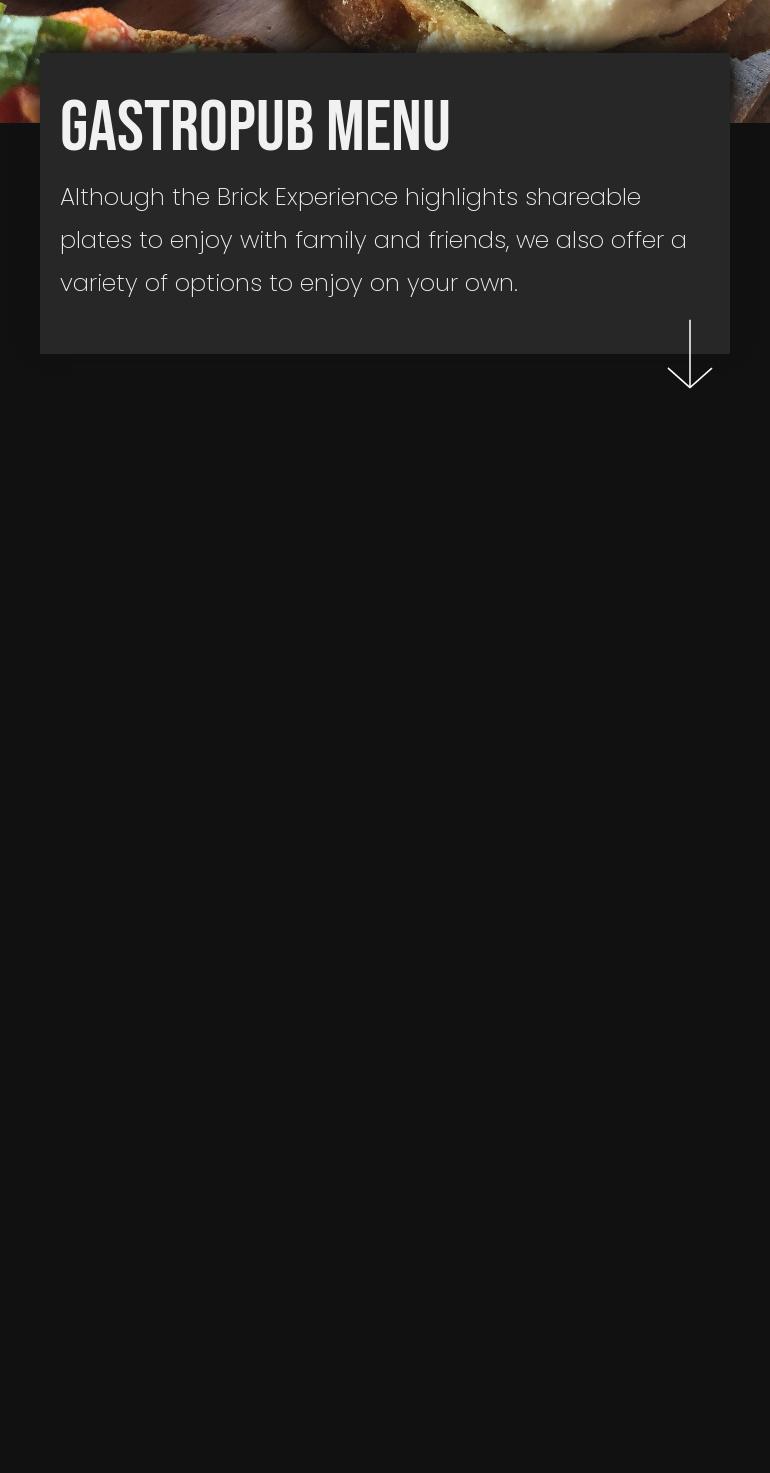Tap the down arrow to jump to the menu
The image size is (770, 1473).
(x=689, y=355)
